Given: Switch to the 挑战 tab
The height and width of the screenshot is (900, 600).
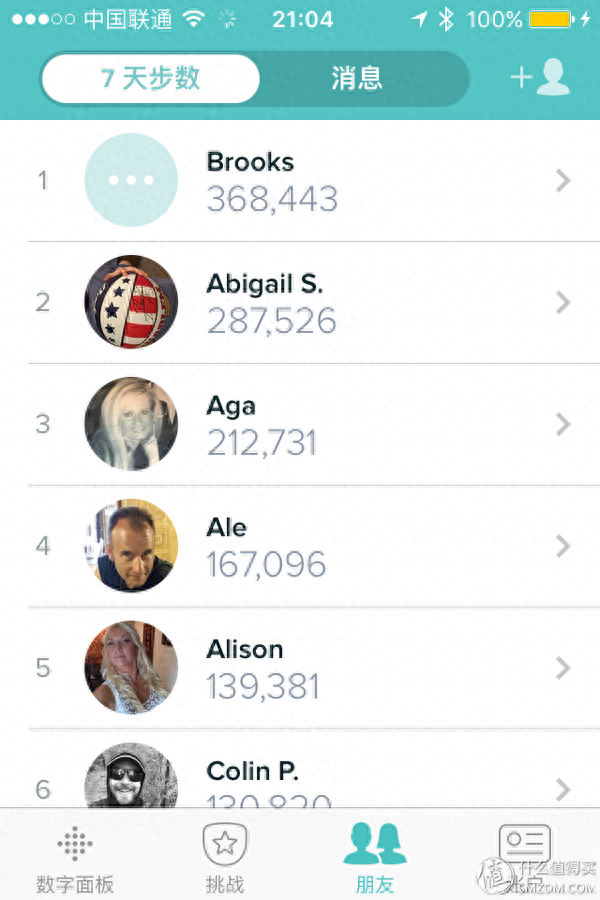Looking at the screenshot, I should (x=225, y=858).
